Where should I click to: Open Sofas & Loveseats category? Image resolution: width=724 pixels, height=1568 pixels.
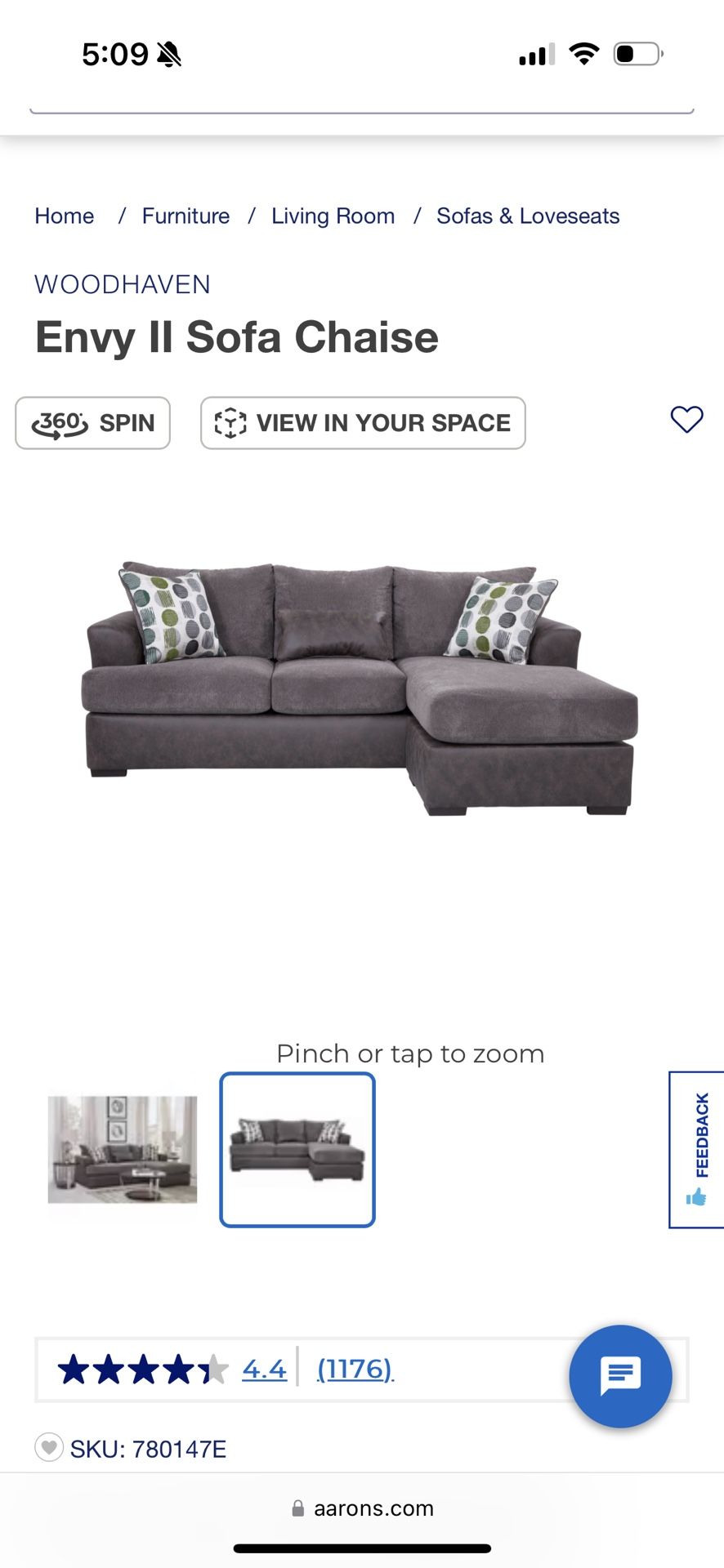coord(528,216)
